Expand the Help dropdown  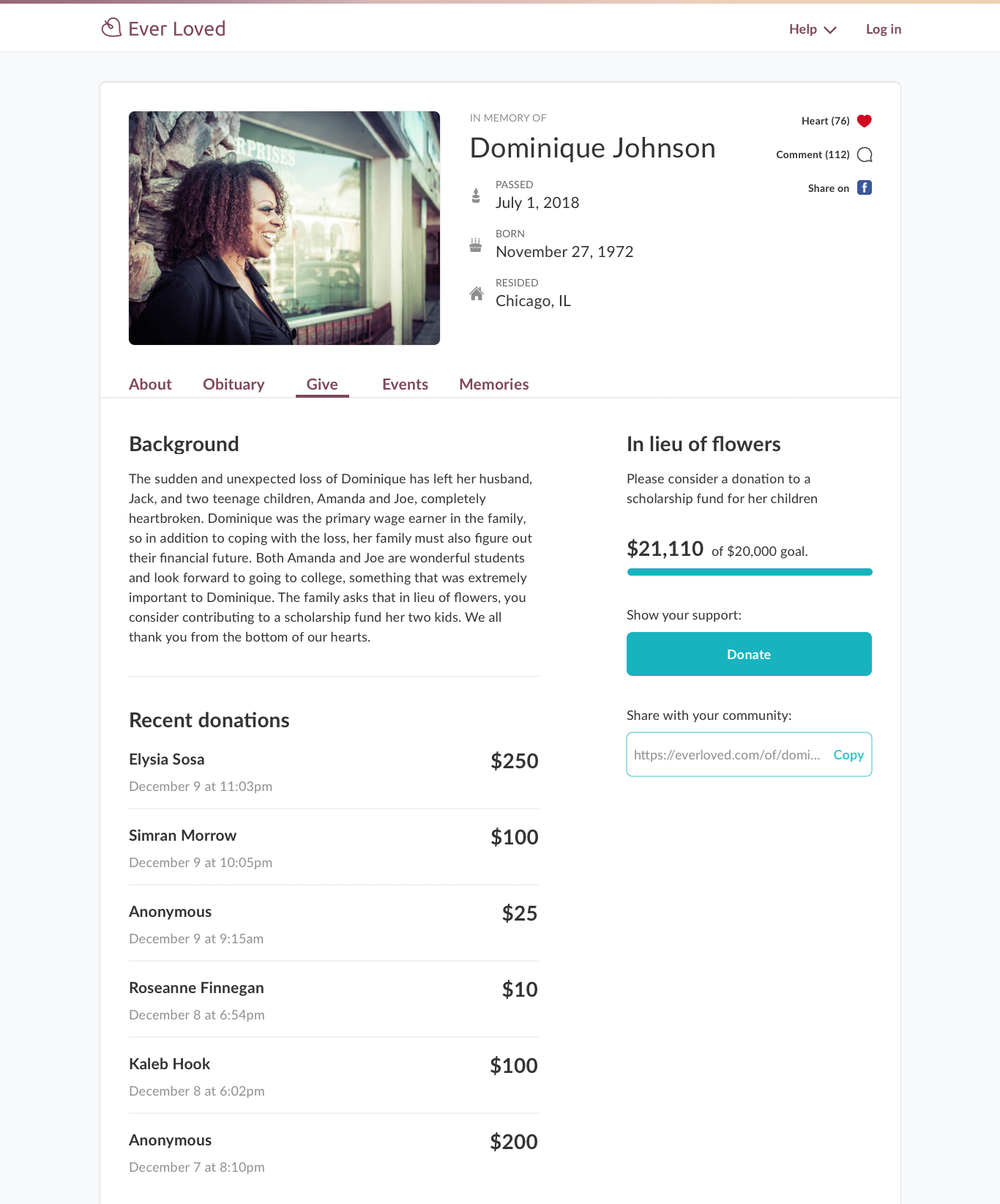812,29
